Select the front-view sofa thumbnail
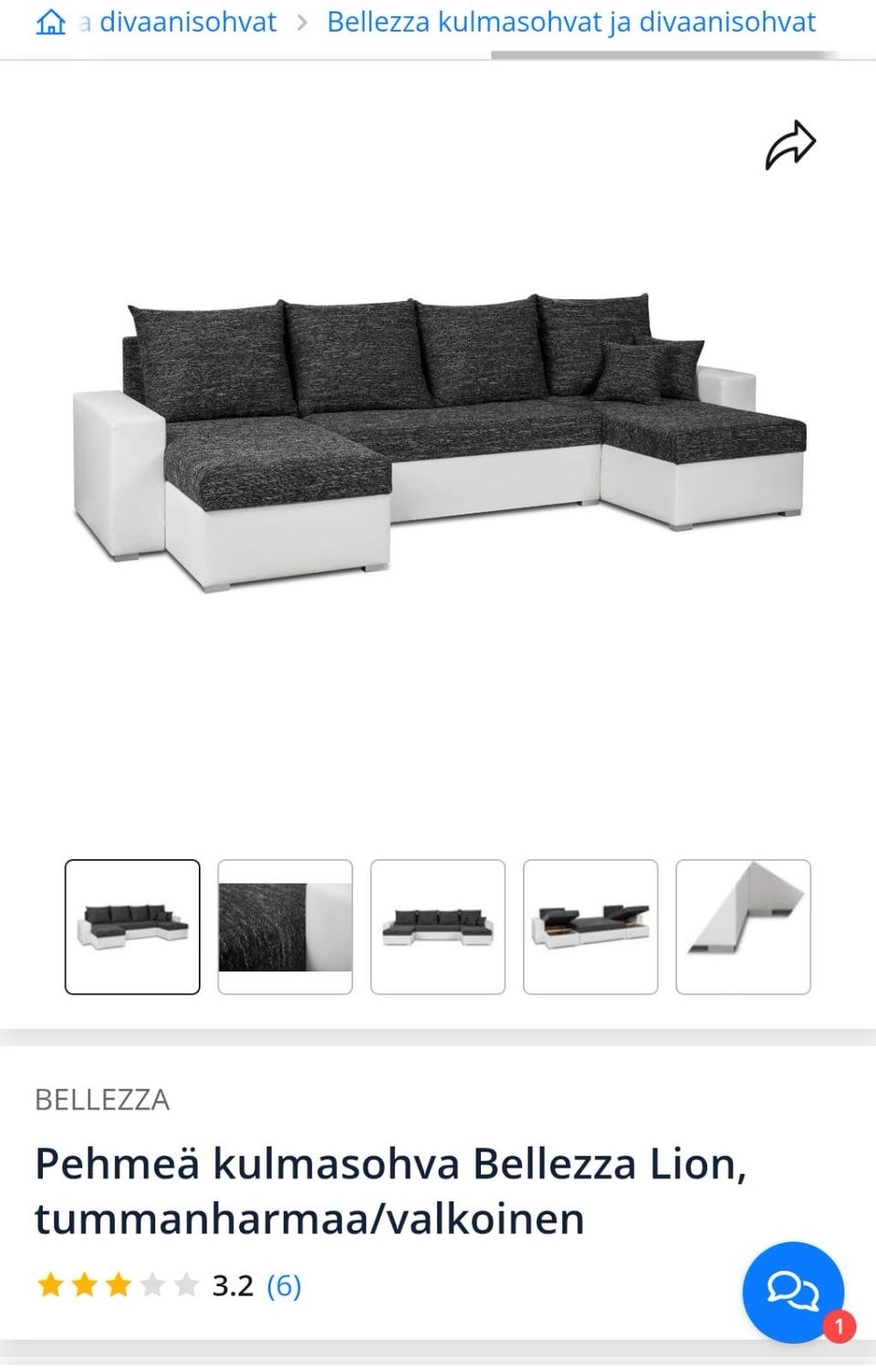 438,927
